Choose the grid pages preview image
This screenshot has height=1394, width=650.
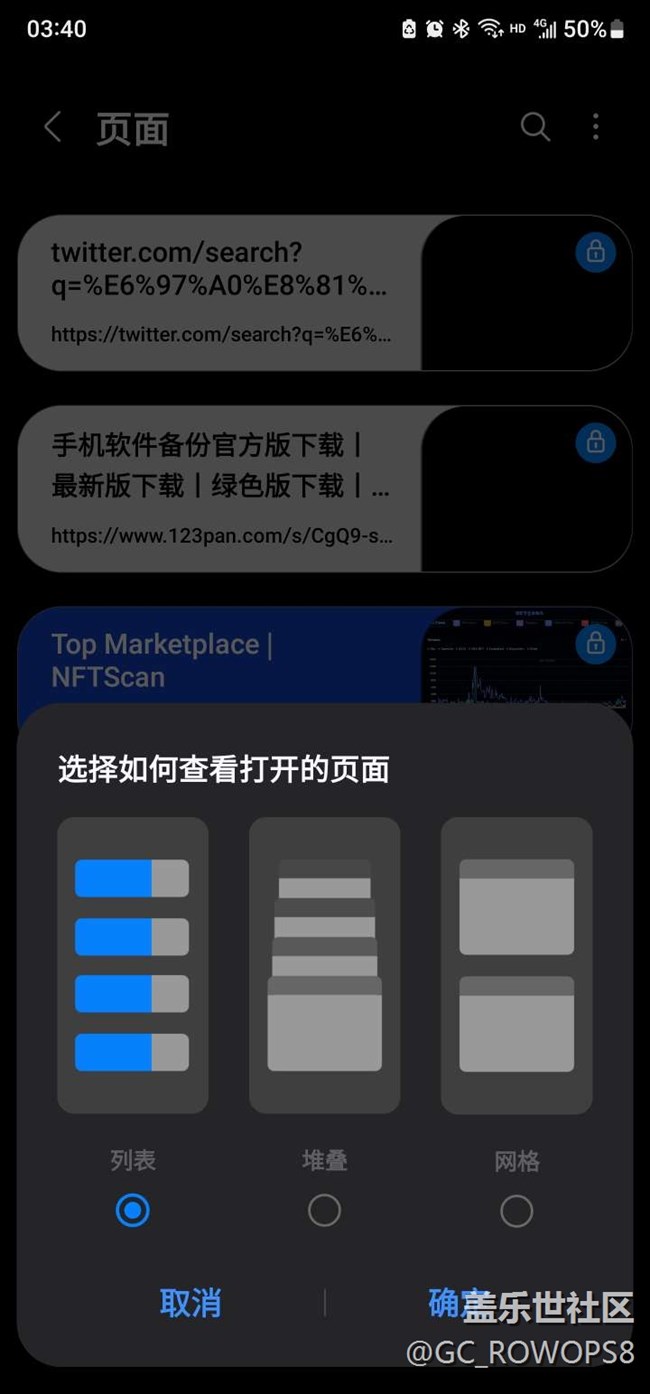point(516,965)
